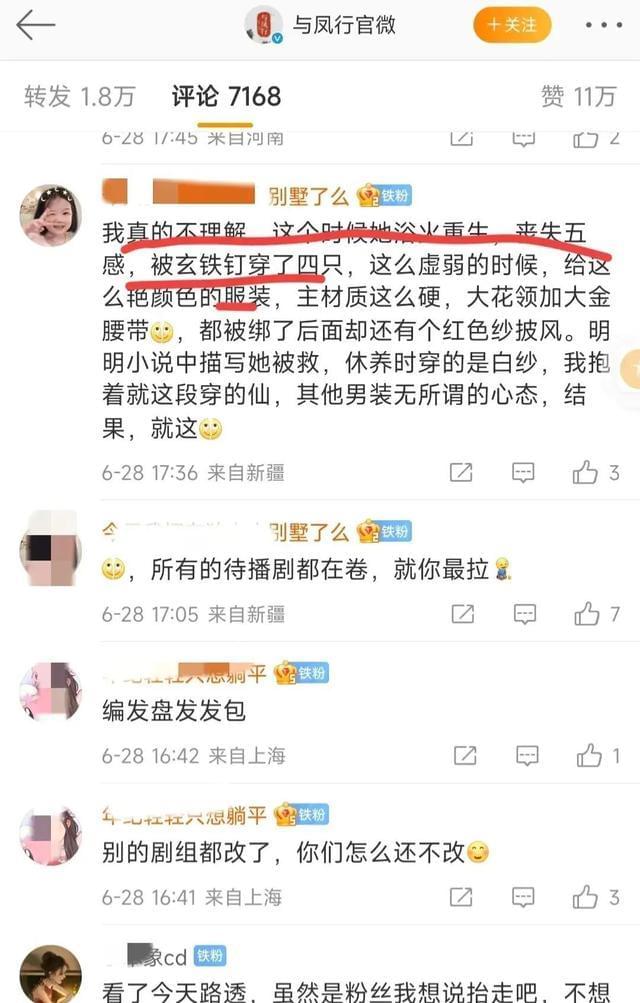Open the avatar of the 编发盘发发包 commenter
The width and height of the screenshot is (640, 1003).
coord(50,692)
